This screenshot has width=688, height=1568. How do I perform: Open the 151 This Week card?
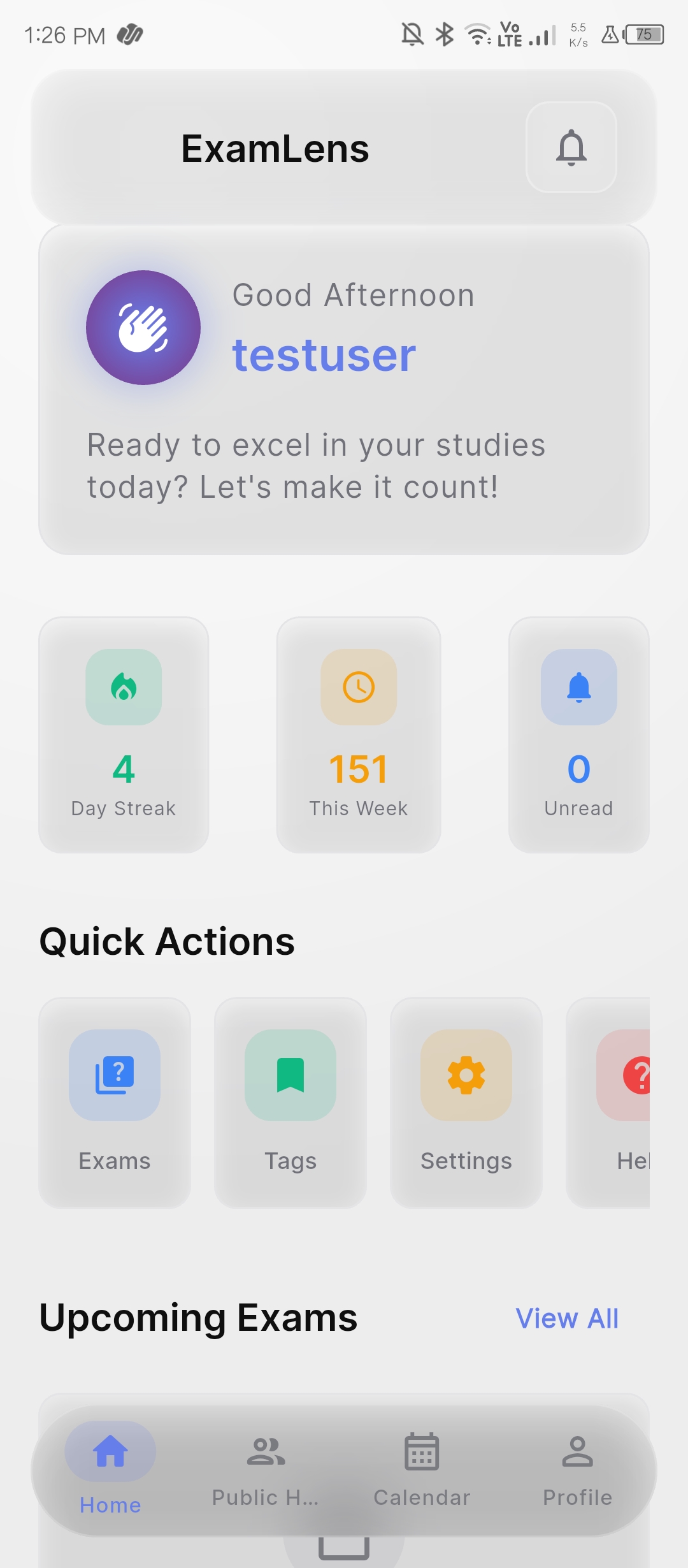point(359,735)
